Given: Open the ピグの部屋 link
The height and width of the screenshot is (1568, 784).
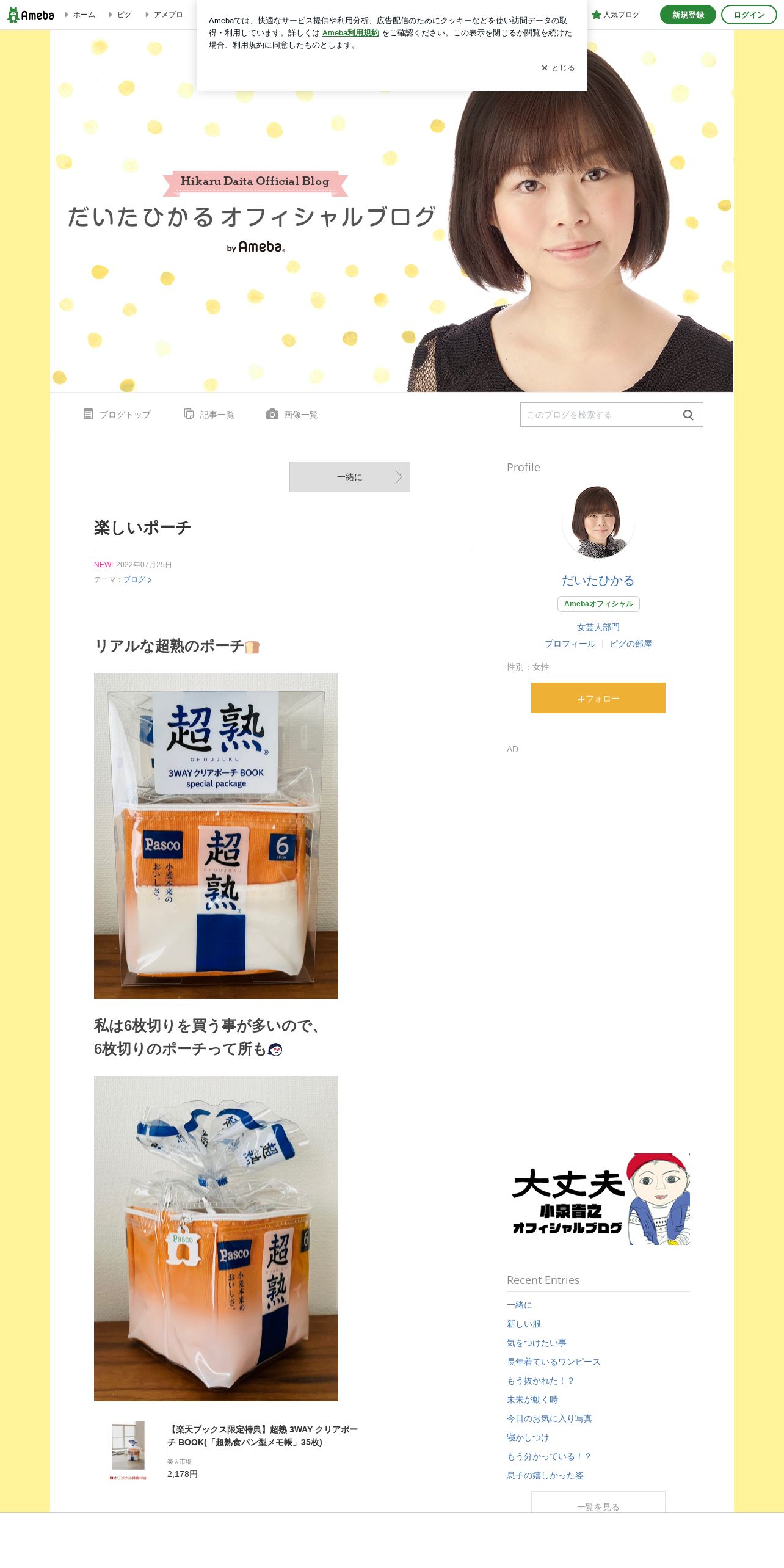Looking at the screenshot, I should (631, 644).
